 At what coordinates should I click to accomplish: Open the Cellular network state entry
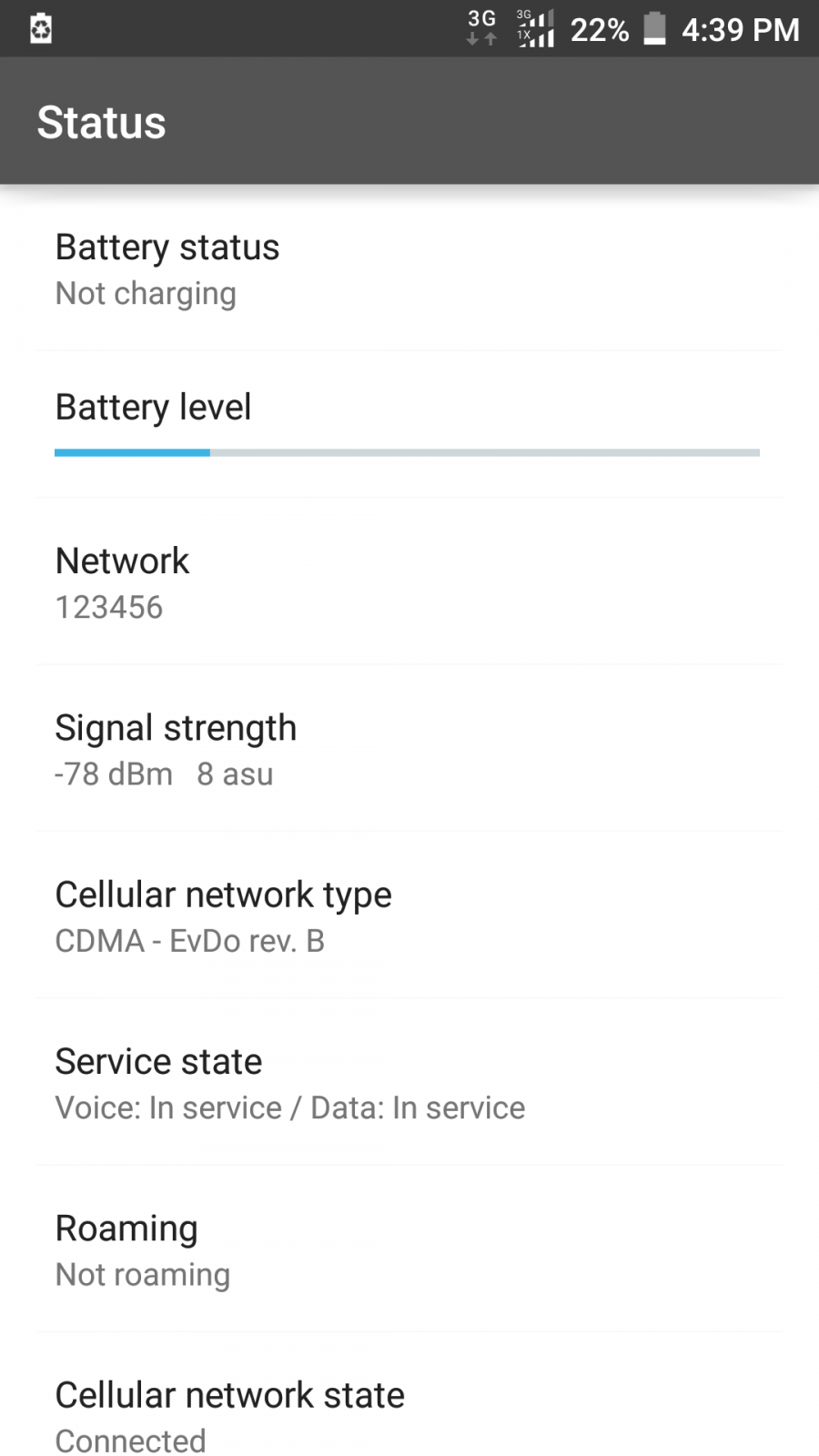pos(409,1395)
